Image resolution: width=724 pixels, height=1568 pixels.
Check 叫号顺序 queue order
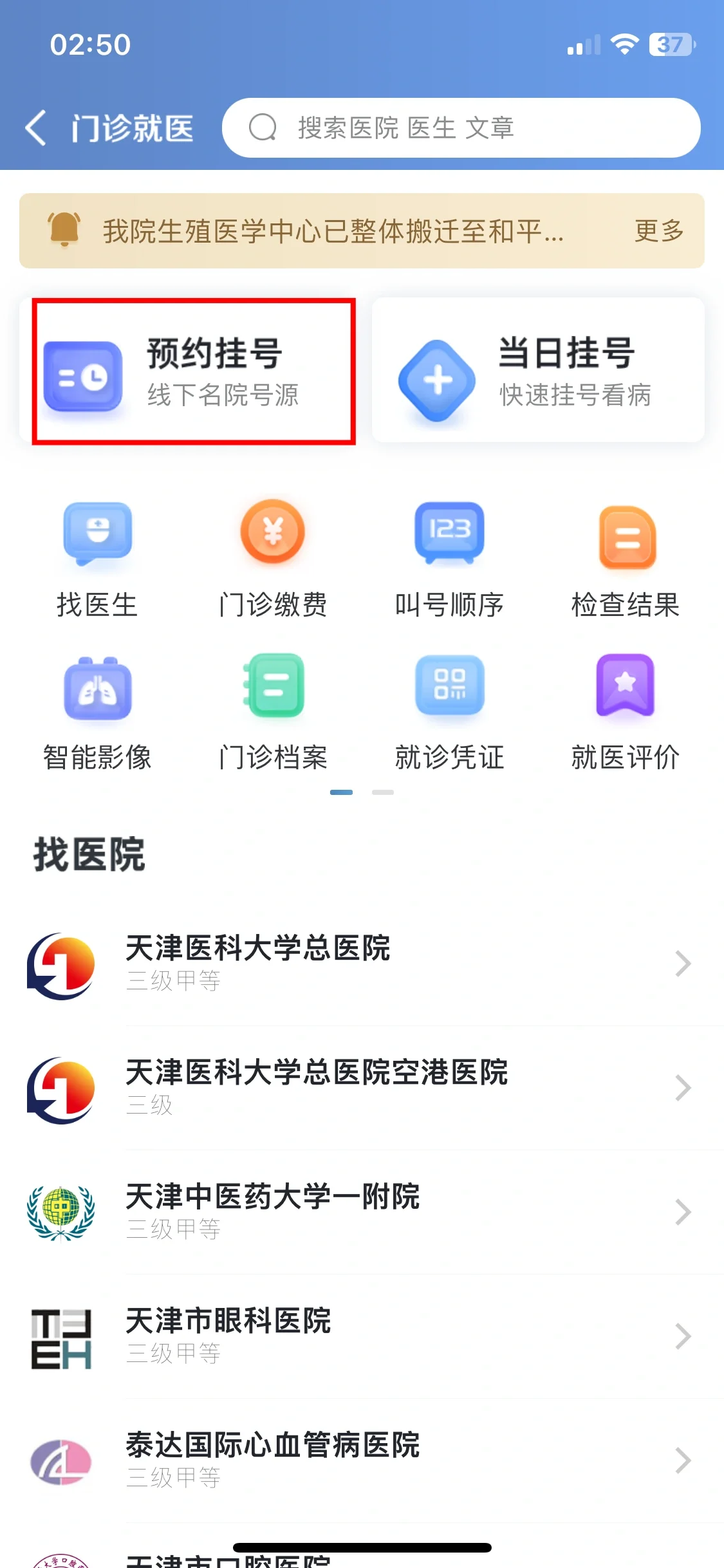(x=449, y=559)
